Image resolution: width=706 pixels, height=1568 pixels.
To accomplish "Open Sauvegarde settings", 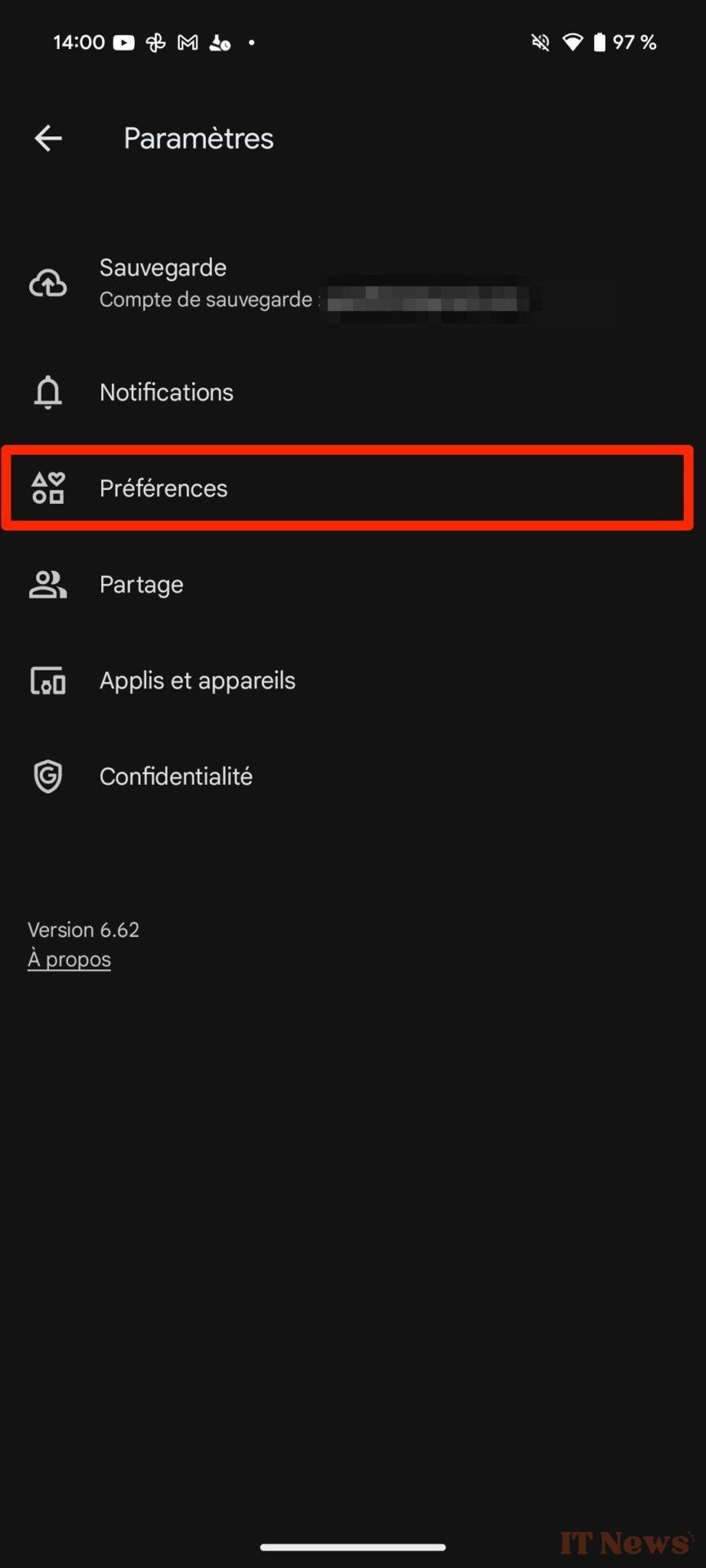I will [x=353, y=283].
